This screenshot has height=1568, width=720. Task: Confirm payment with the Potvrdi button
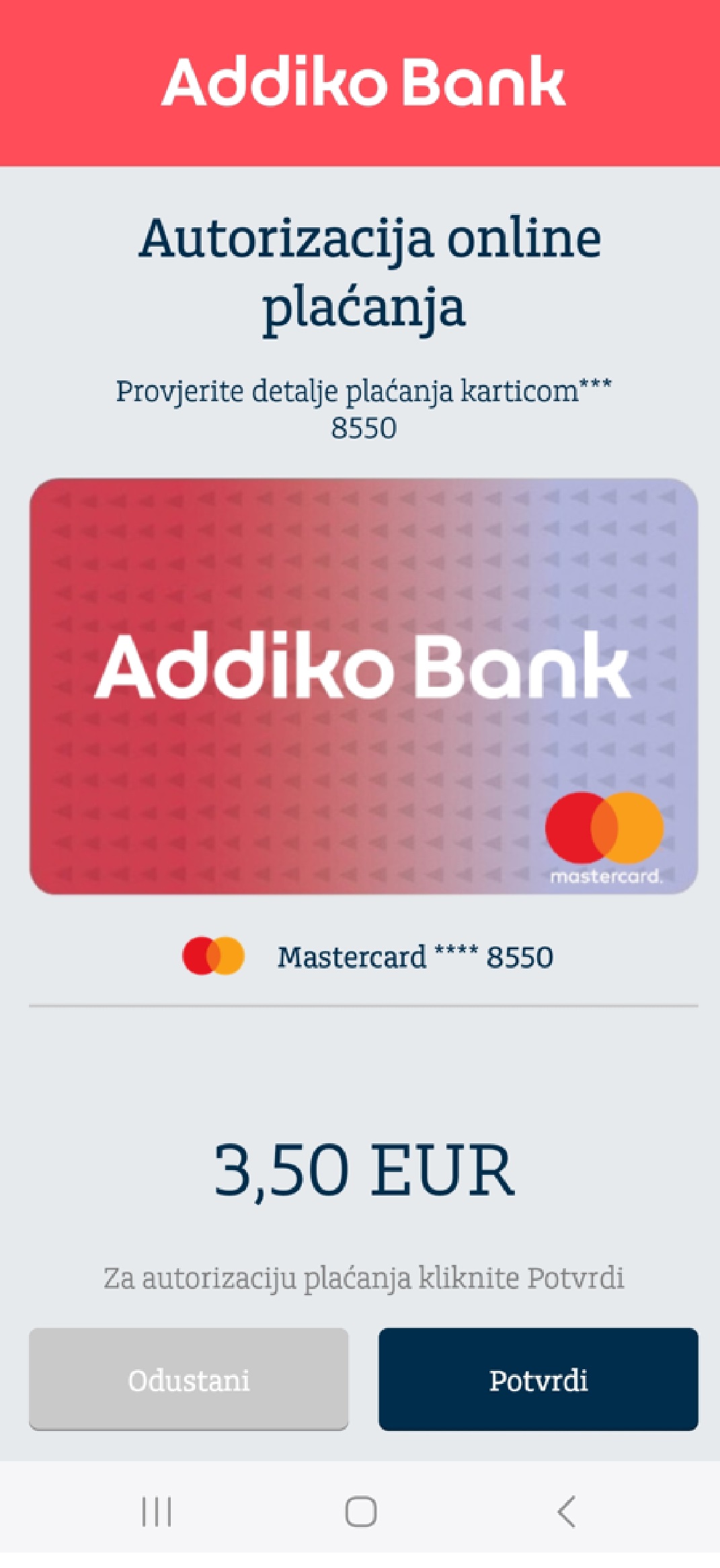pos(538,1378)
